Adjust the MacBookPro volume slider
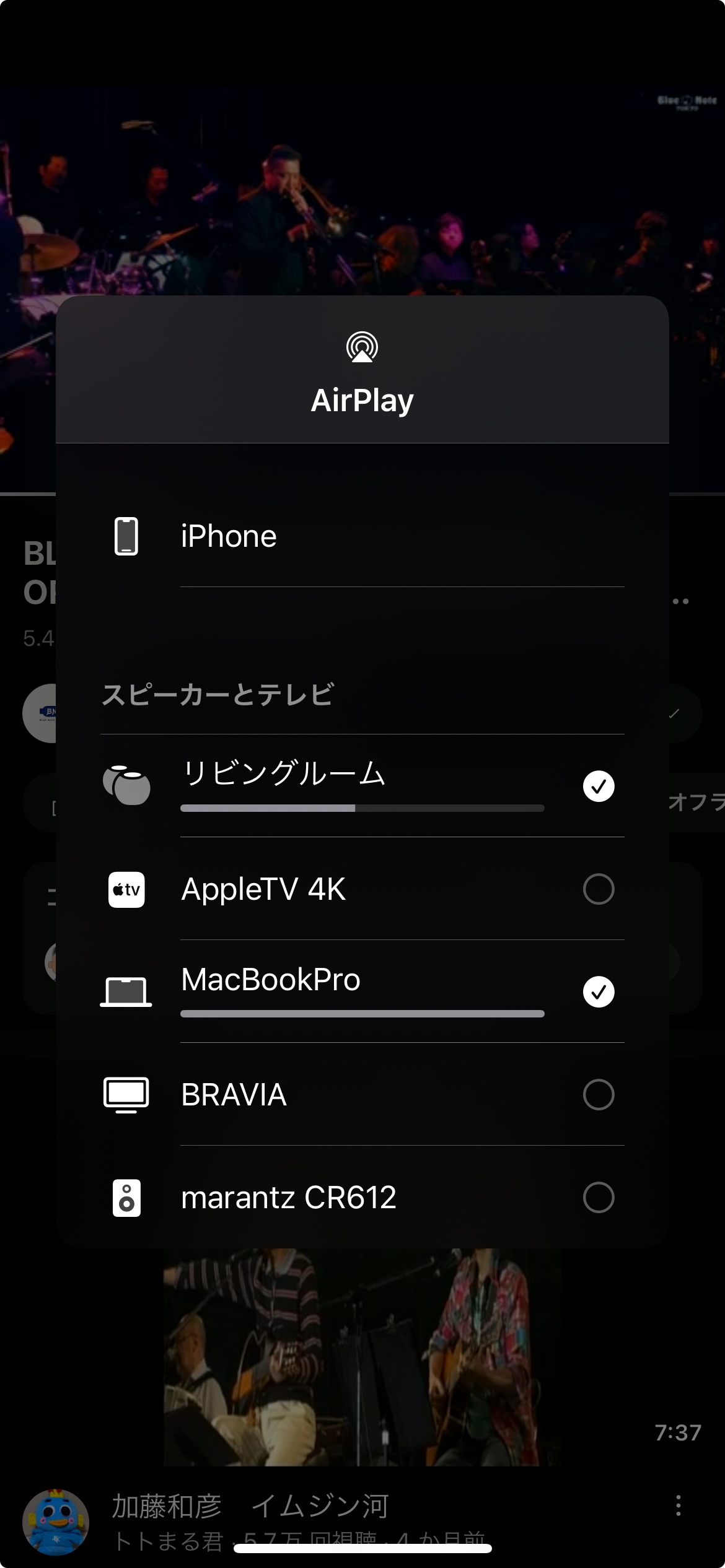Image resolution: width=725 pixels, height=1568 pixels. pyautogui.click(x=362, y=1014)
